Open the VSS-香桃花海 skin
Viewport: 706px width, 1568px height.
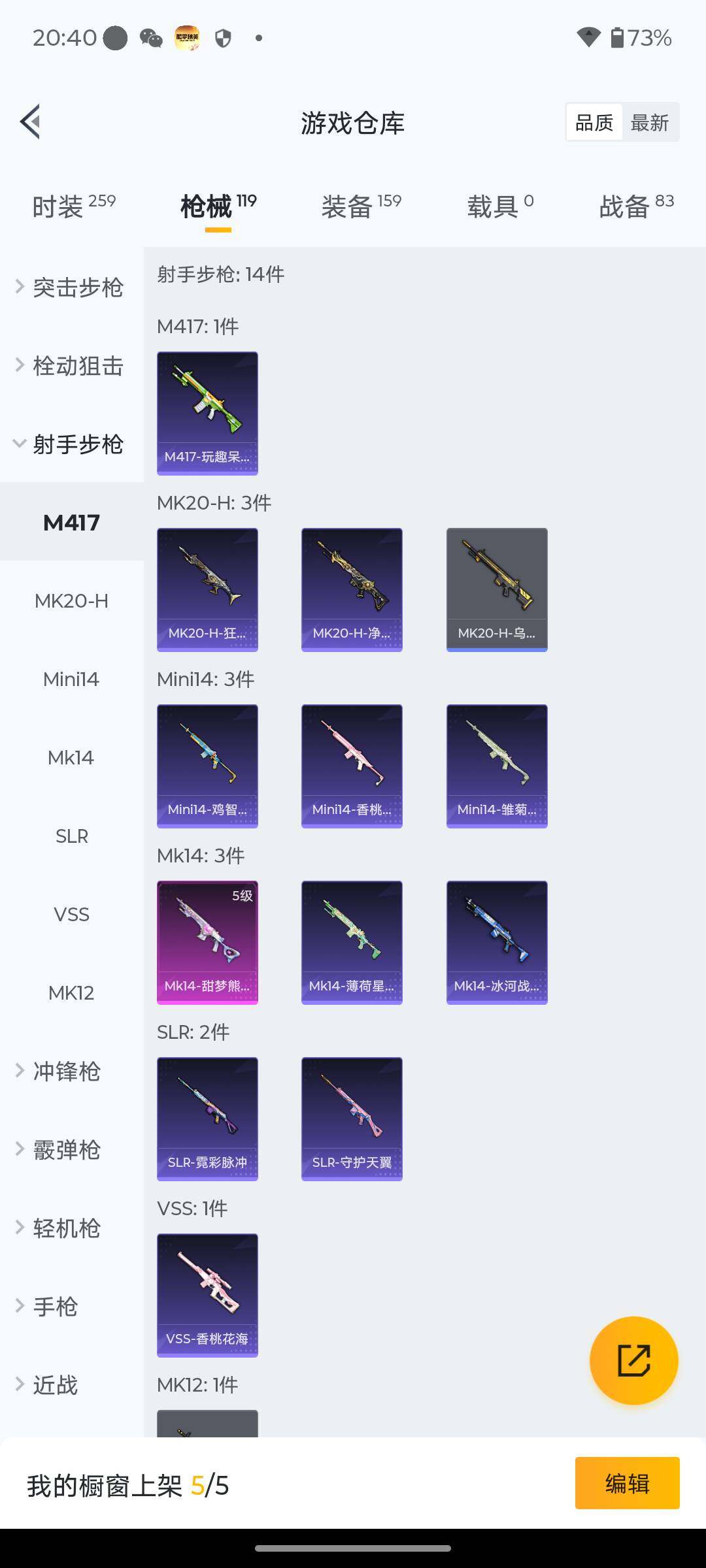pyautogui.click(x=207, y=1295)
